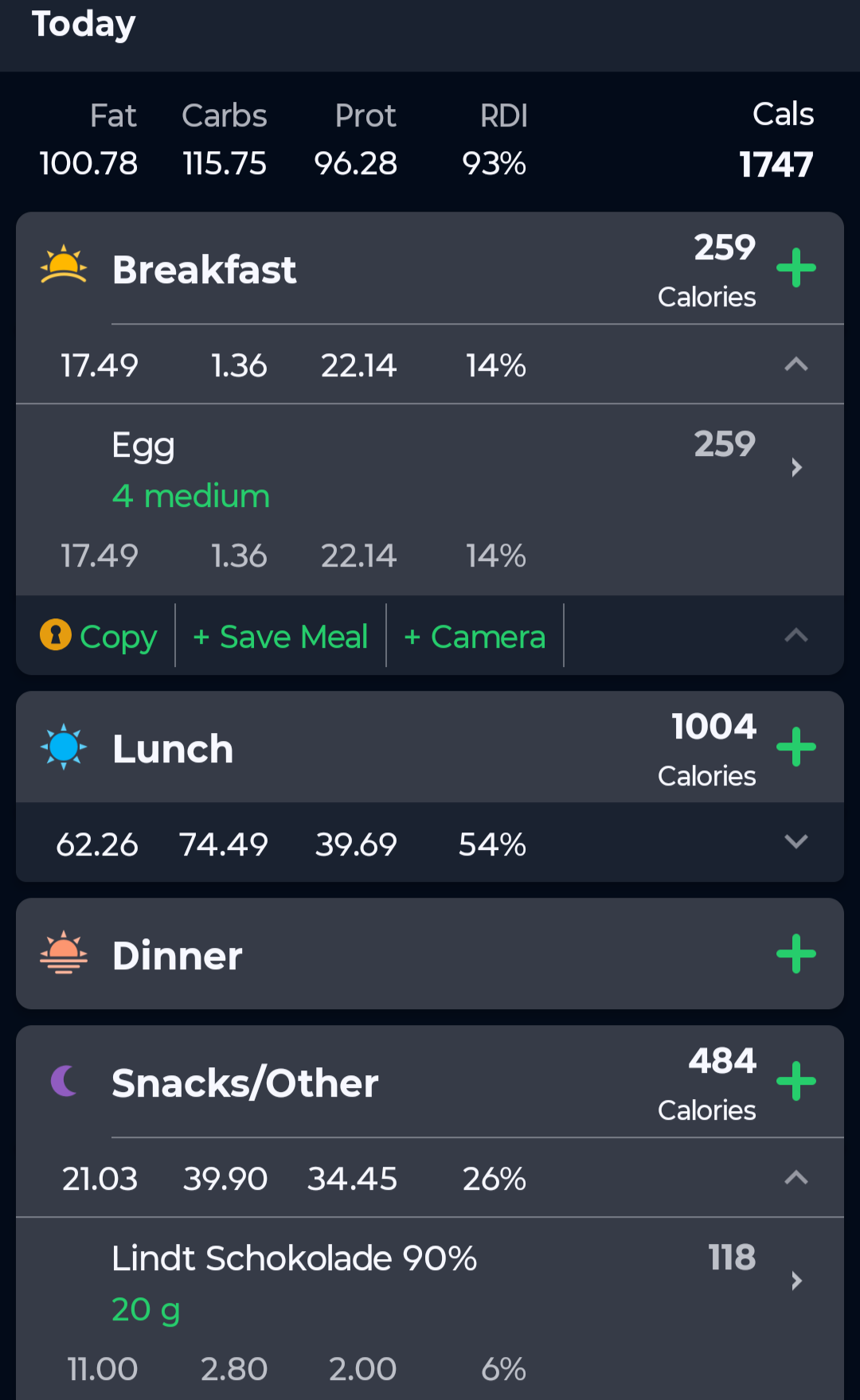Image resolution: width=860 pixels, height=1400 pixels.
Task: Add food to Breakfast with the plus icon
Action: 796,267
